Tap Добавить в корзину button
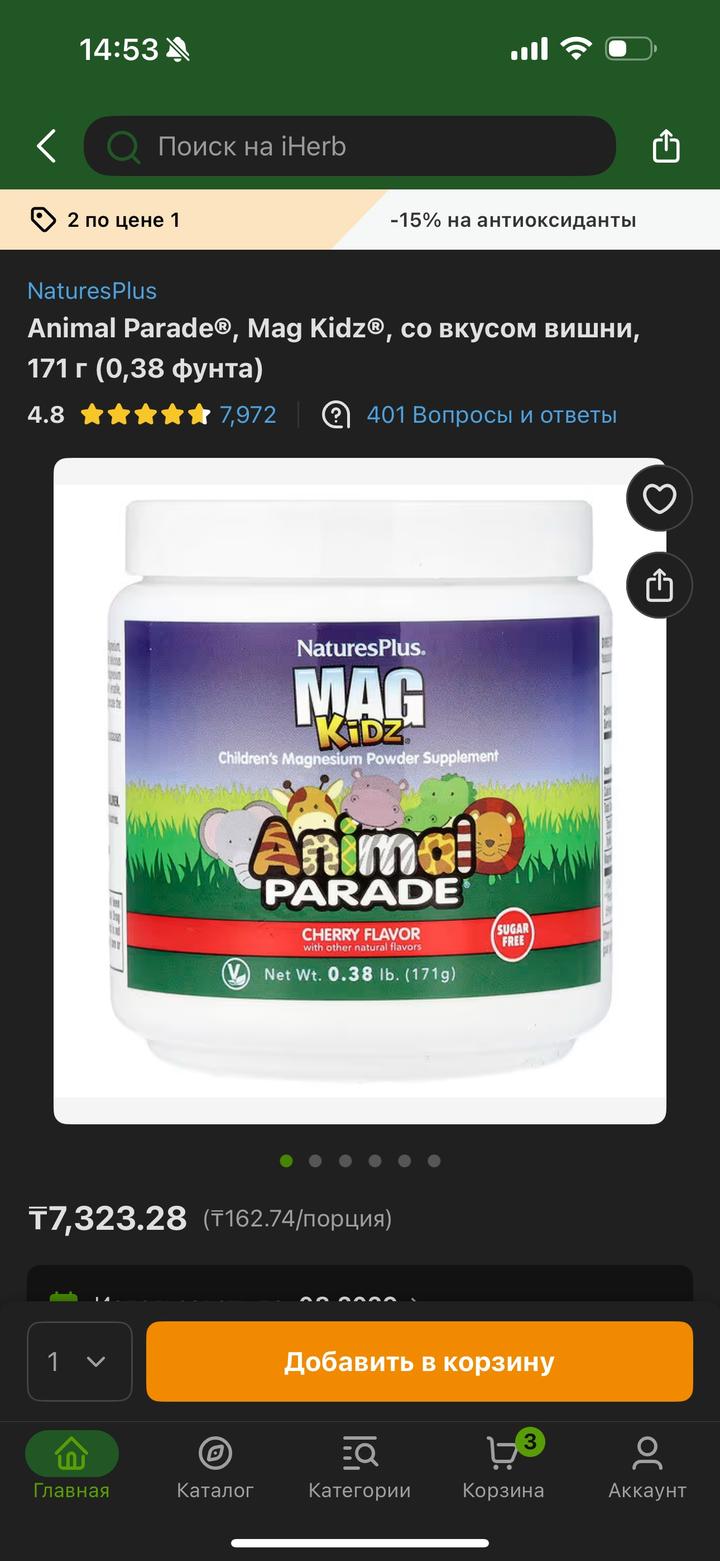 [419, 1361]
